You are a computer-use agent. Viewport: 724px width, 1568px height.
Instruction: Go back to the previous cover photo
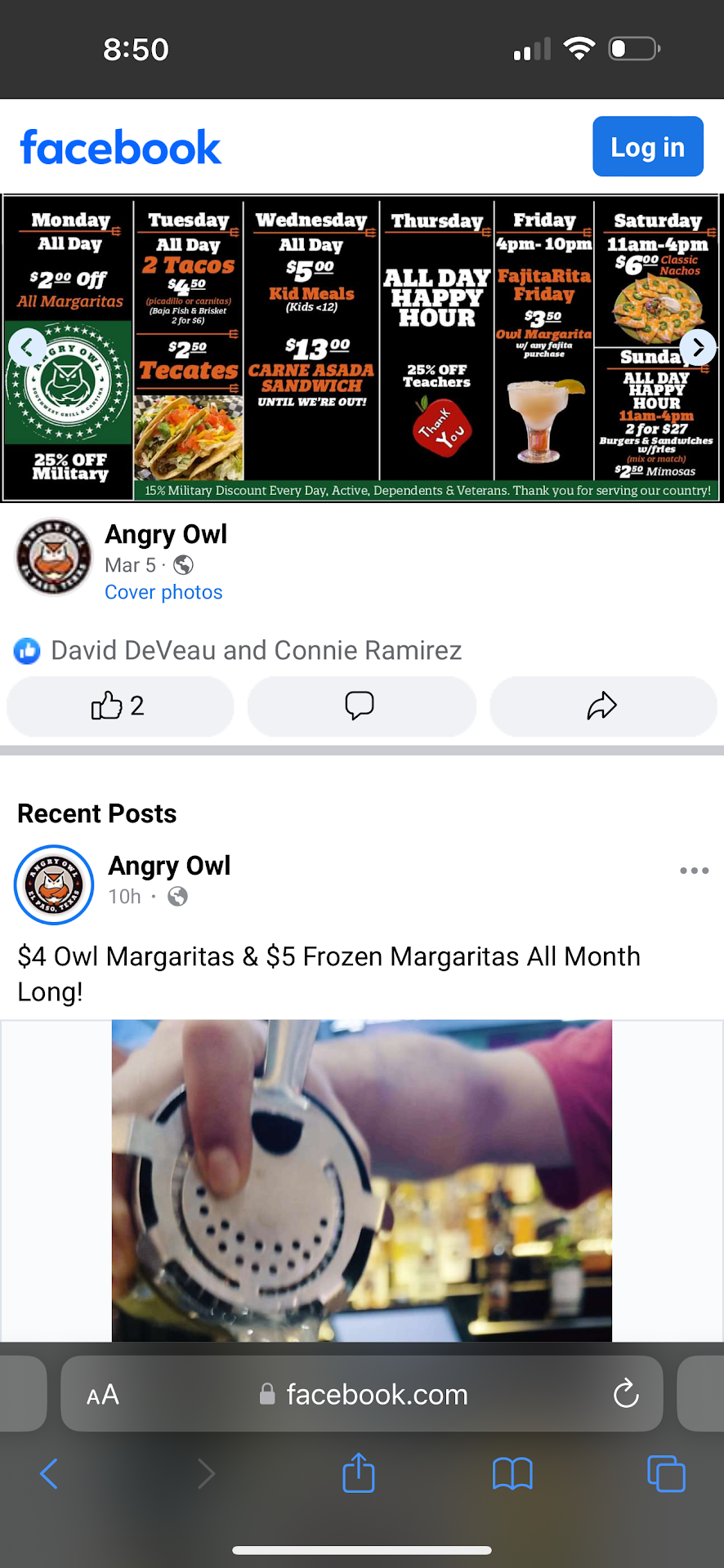point(28,347)
